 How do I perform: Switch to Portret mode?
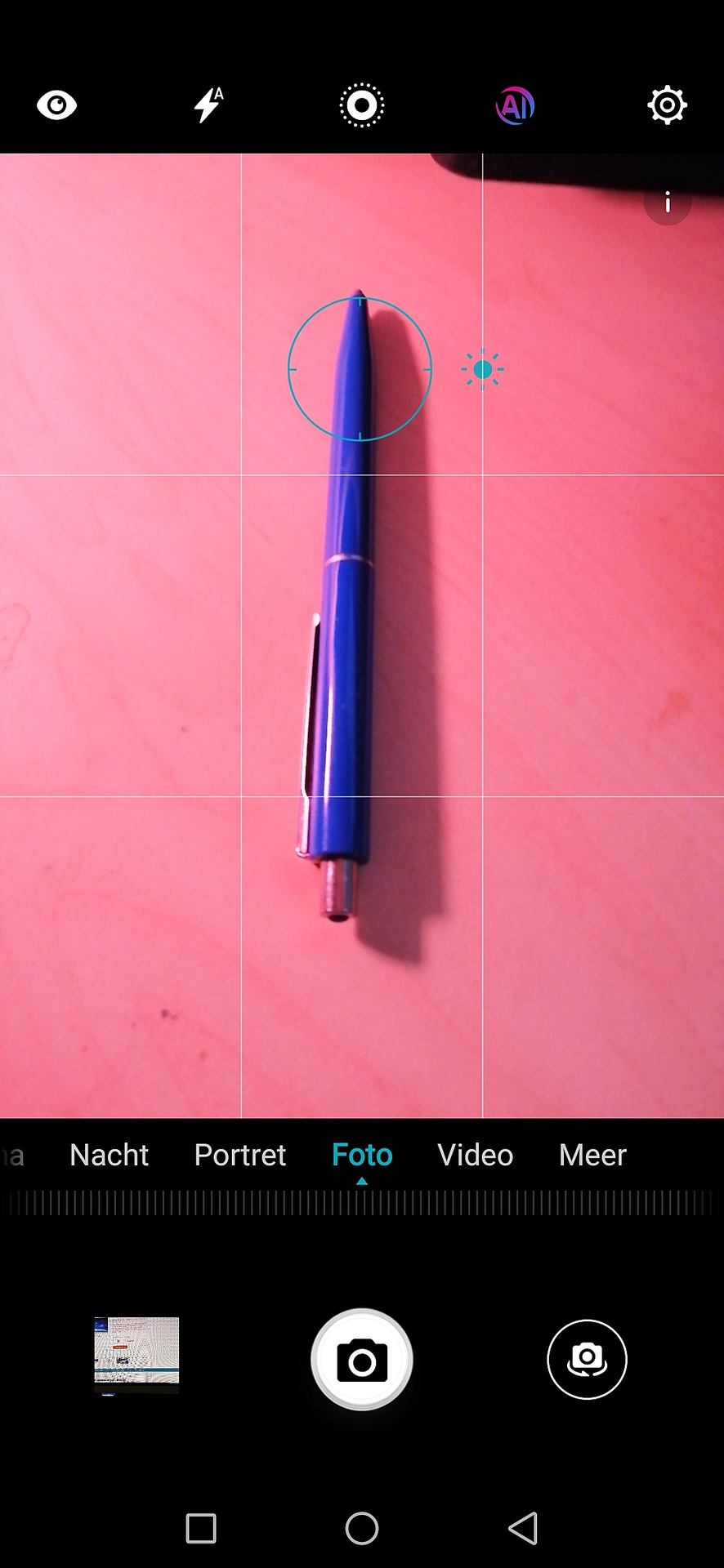[240, 1155]
